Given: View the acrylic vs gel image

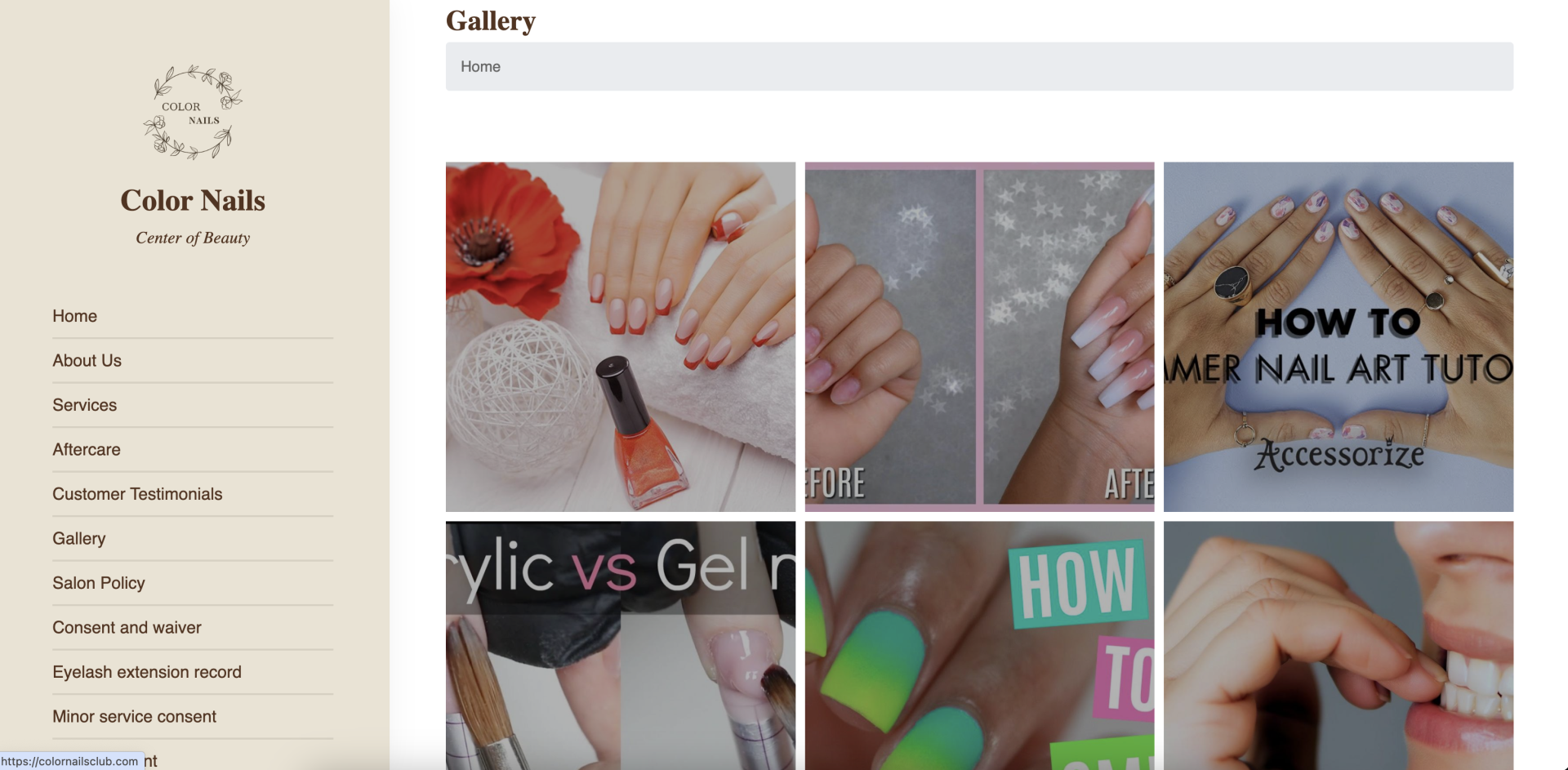Looking at the screenshot, I should point(620,645).
